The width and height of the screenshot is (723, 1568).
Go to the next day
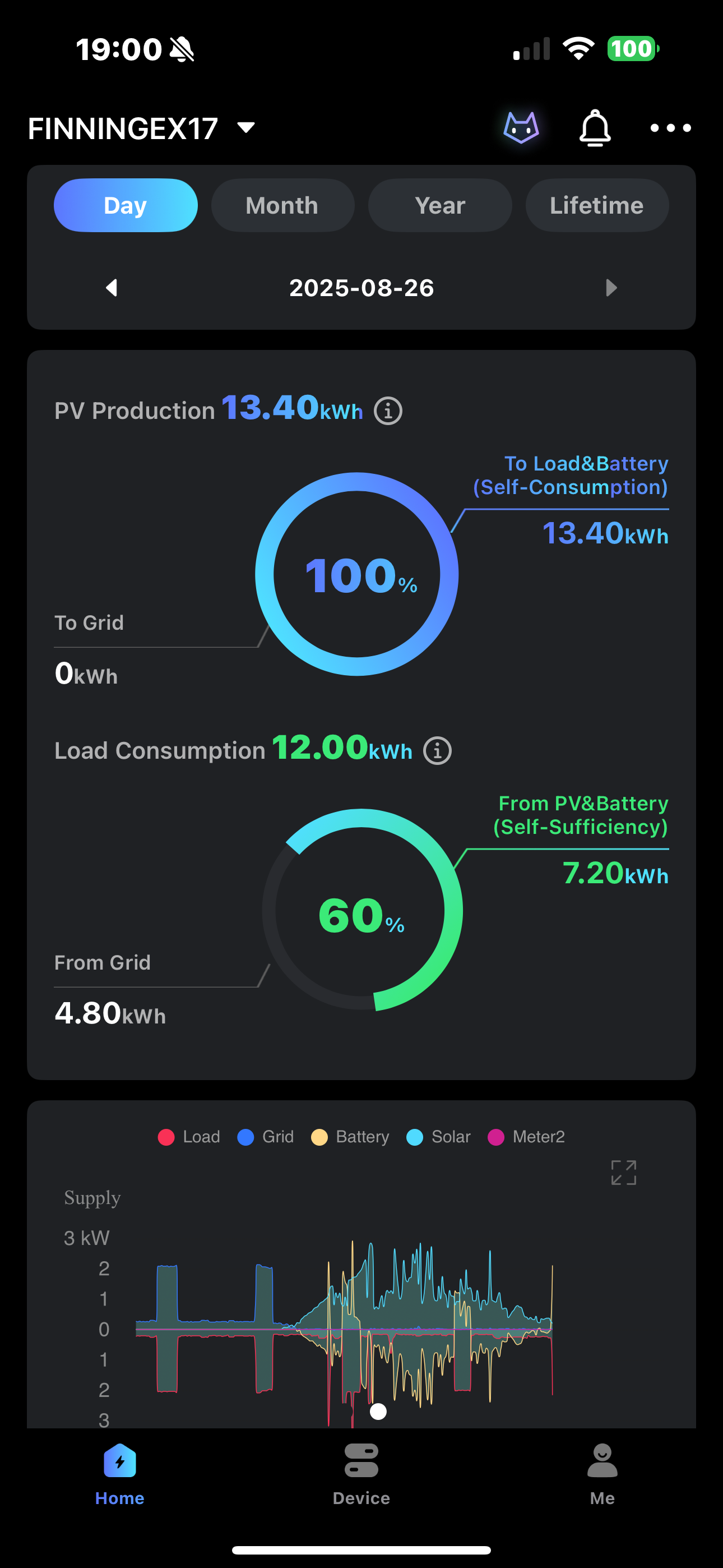(x=611, y=288)
